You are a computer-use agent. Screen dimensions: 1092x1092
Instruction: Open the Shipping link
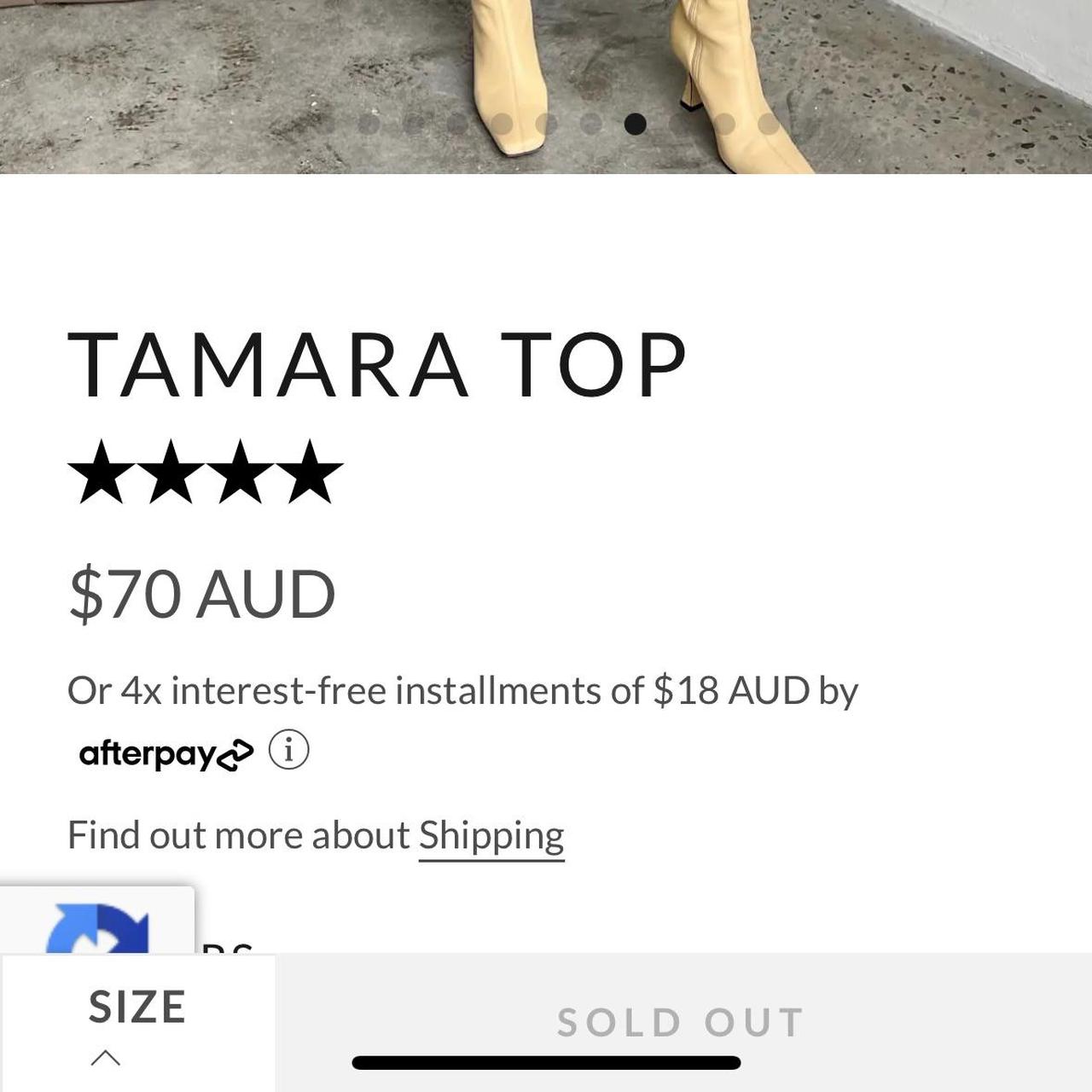click(x=491, y=836)
